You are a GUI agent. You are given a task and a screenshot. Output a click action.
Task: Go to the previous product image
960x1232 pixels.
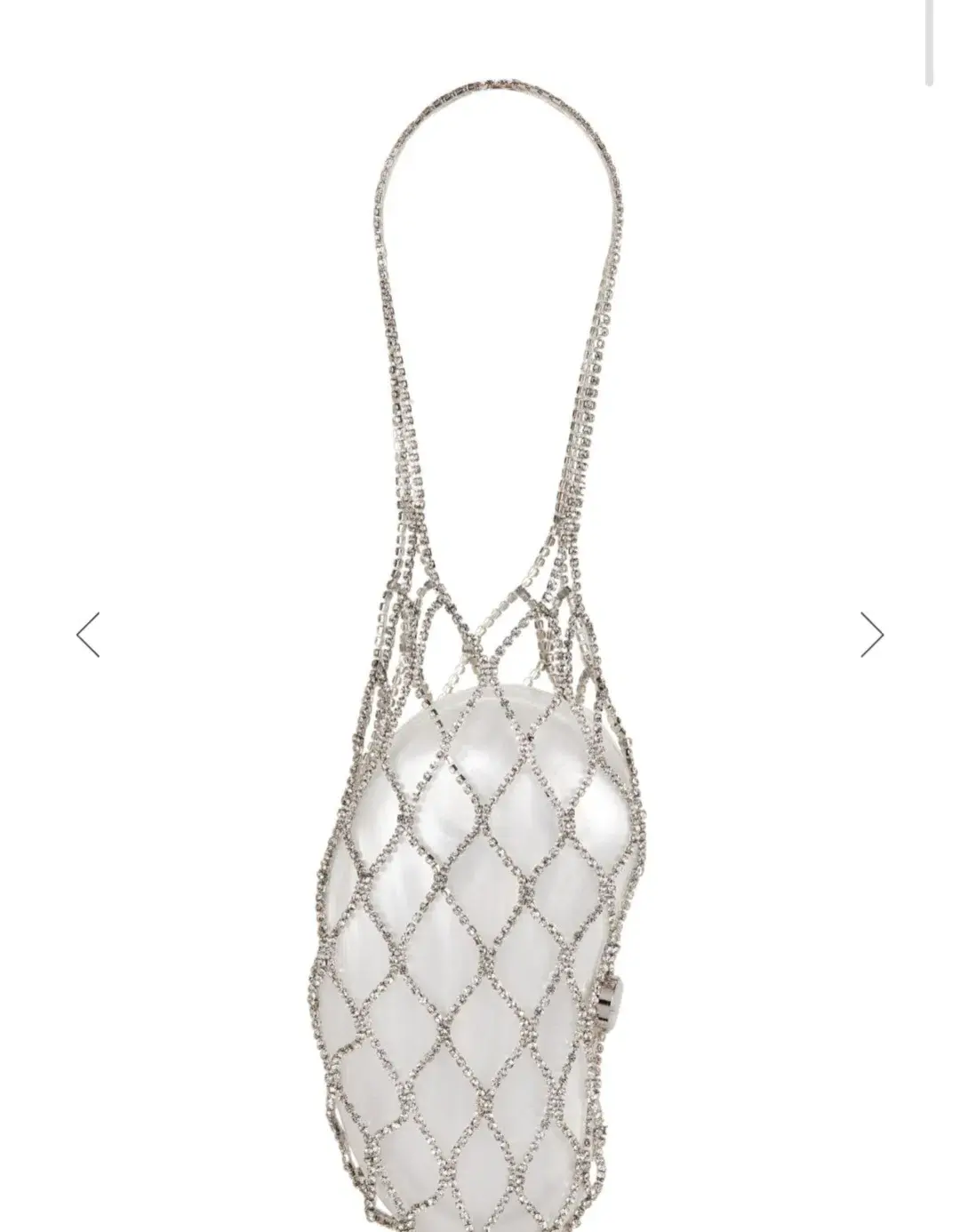(x=88, y=635)
